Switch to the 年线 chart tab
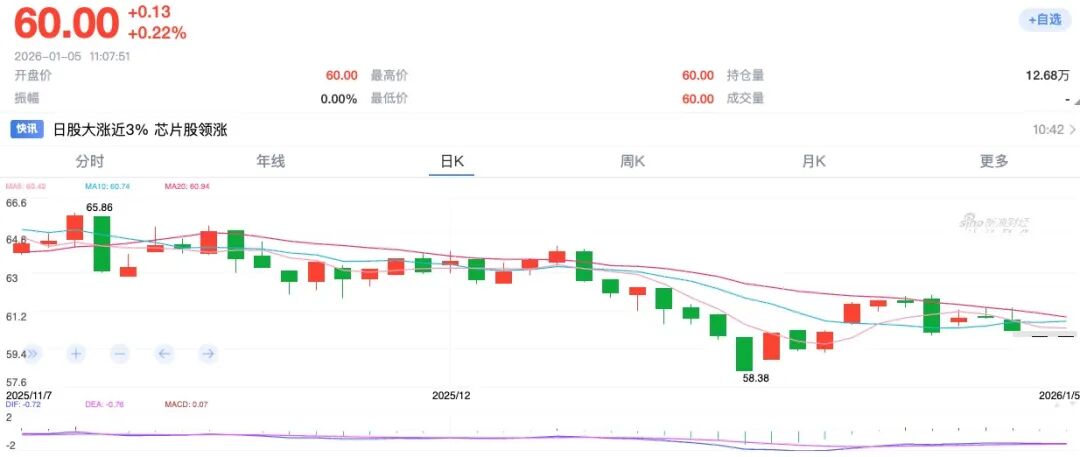This screenshot has width=1080, height=457. tap(270, 161)
